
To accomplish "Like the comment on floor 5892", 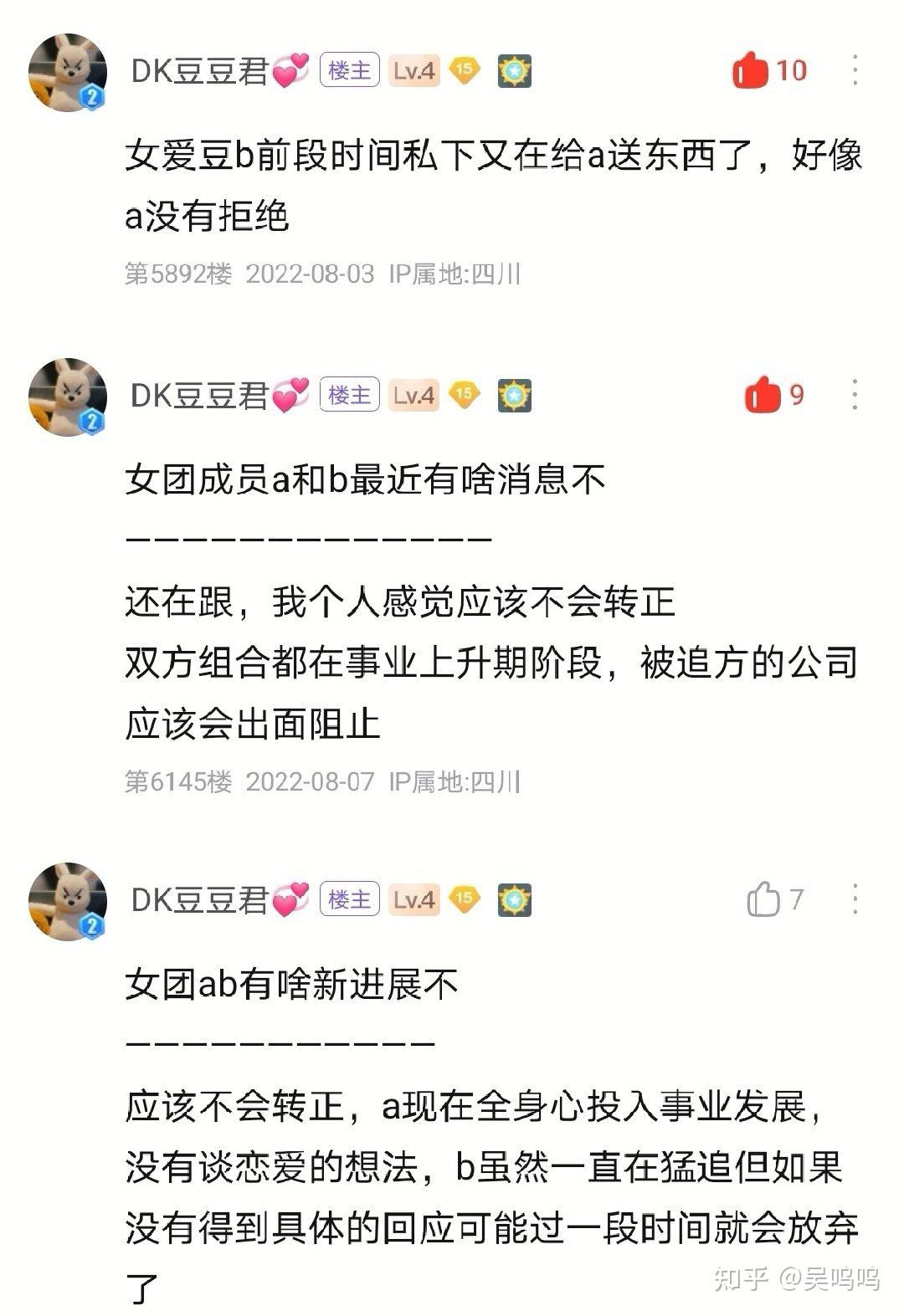I will point(751,70).
